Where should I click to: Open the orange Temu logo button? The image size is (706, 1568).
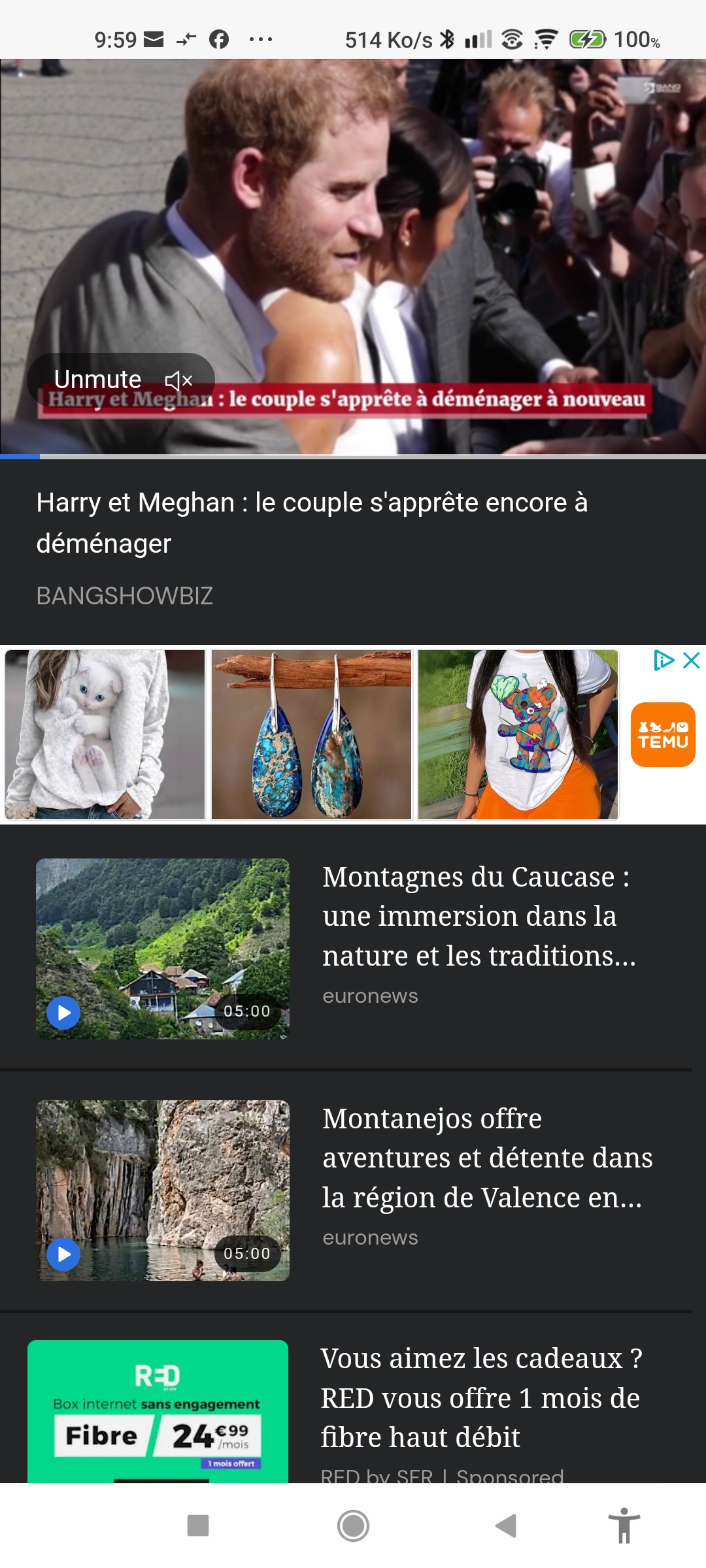pyautogui.click(x=663, y=734)
